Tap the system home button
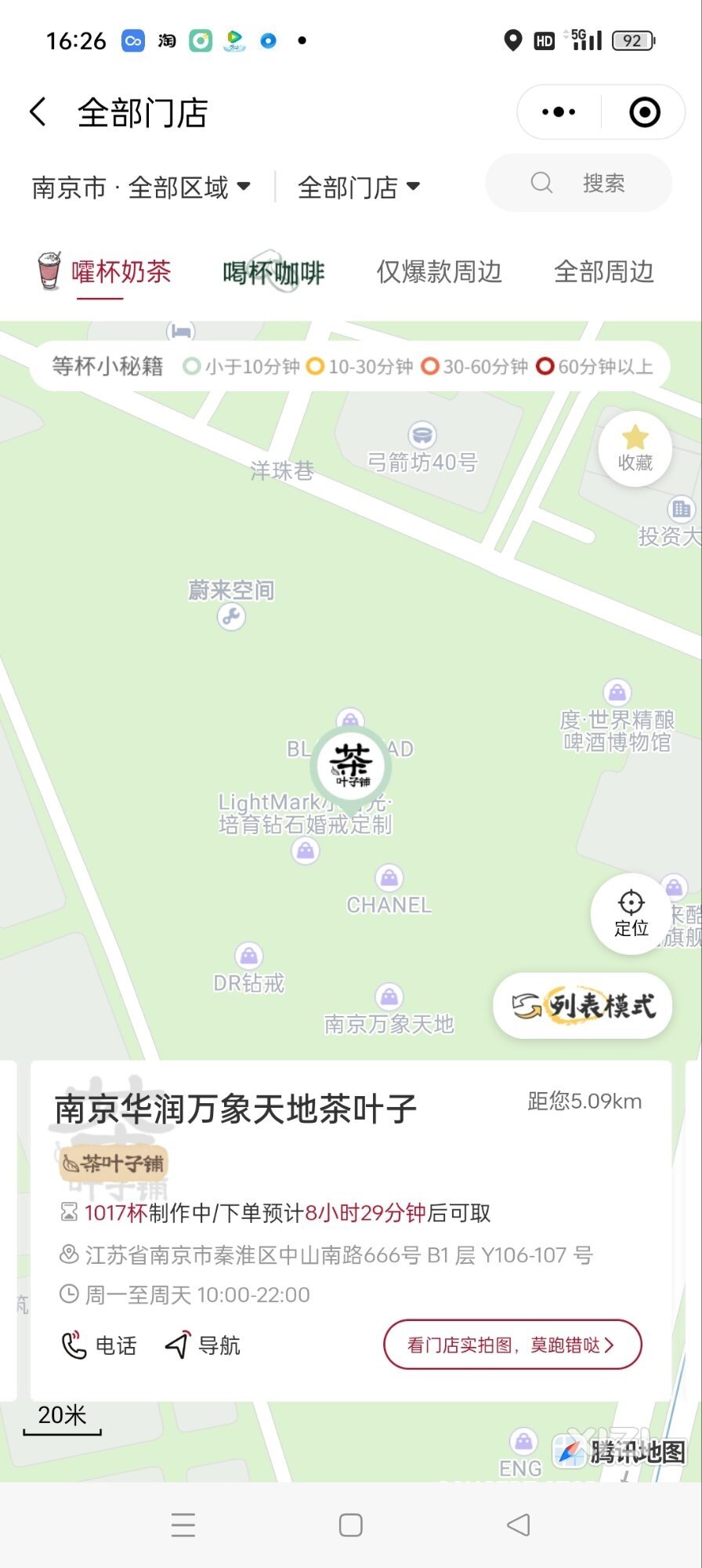Screen dimensions: 702x1568 pyautogui.click(x=350, y=1525)
